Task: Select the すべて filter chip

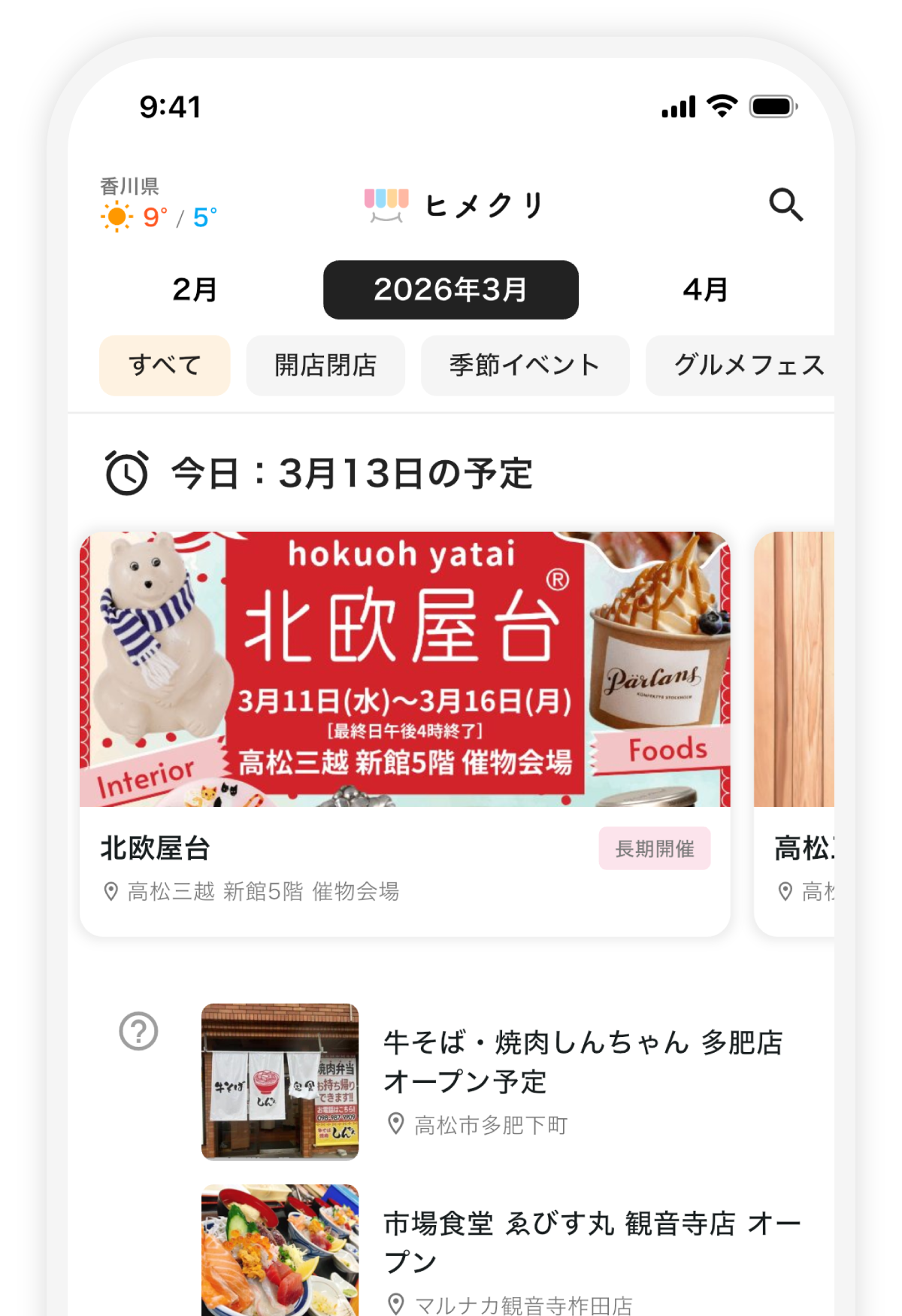Action: pyautogui.click(x=164, y=365)
